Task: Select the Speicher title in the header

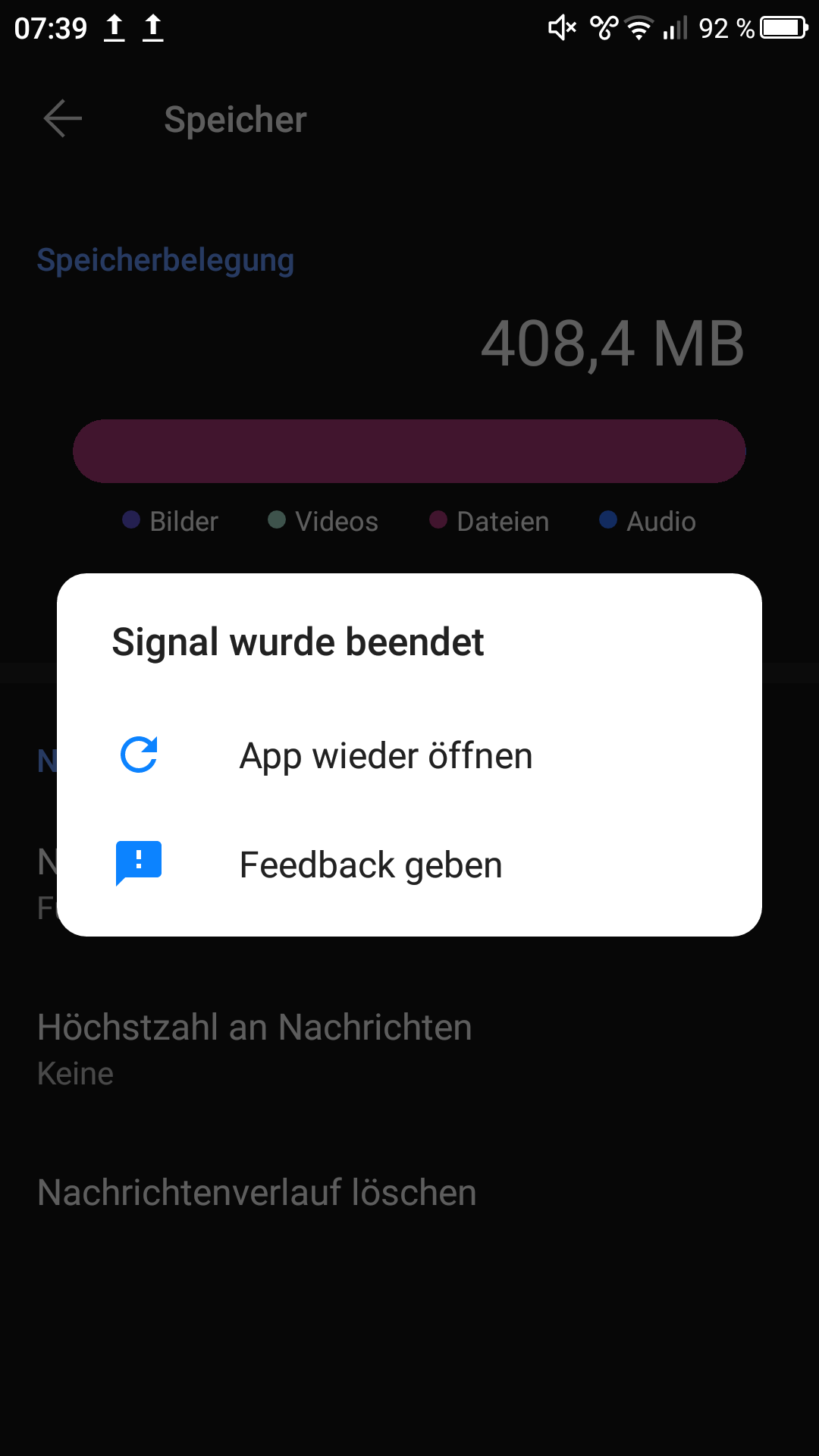Action: [x=235, y=119]
